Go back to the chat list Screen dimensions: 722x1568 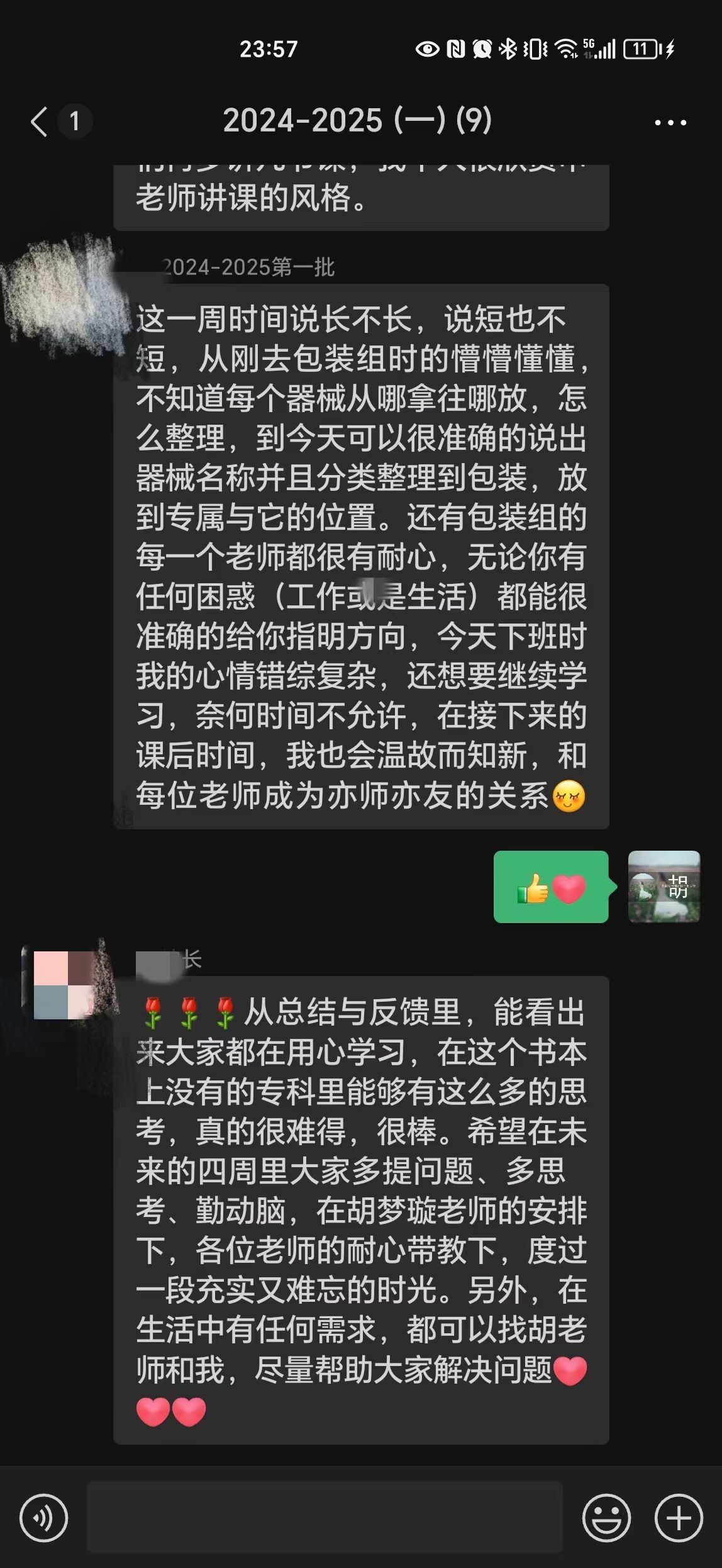[x=40, y=121]
